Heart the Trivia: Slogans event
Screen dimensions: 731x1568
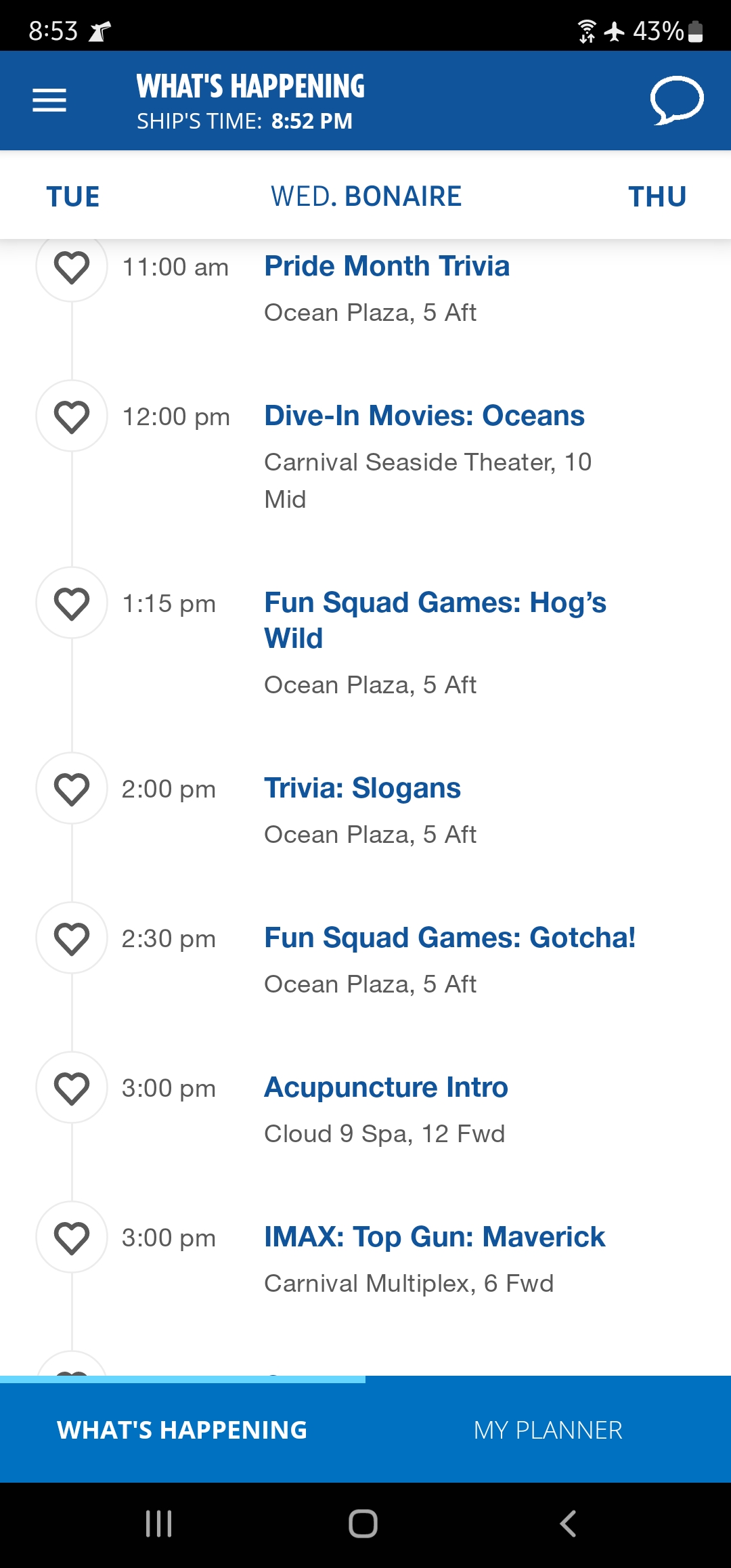(x=72, y=788)
